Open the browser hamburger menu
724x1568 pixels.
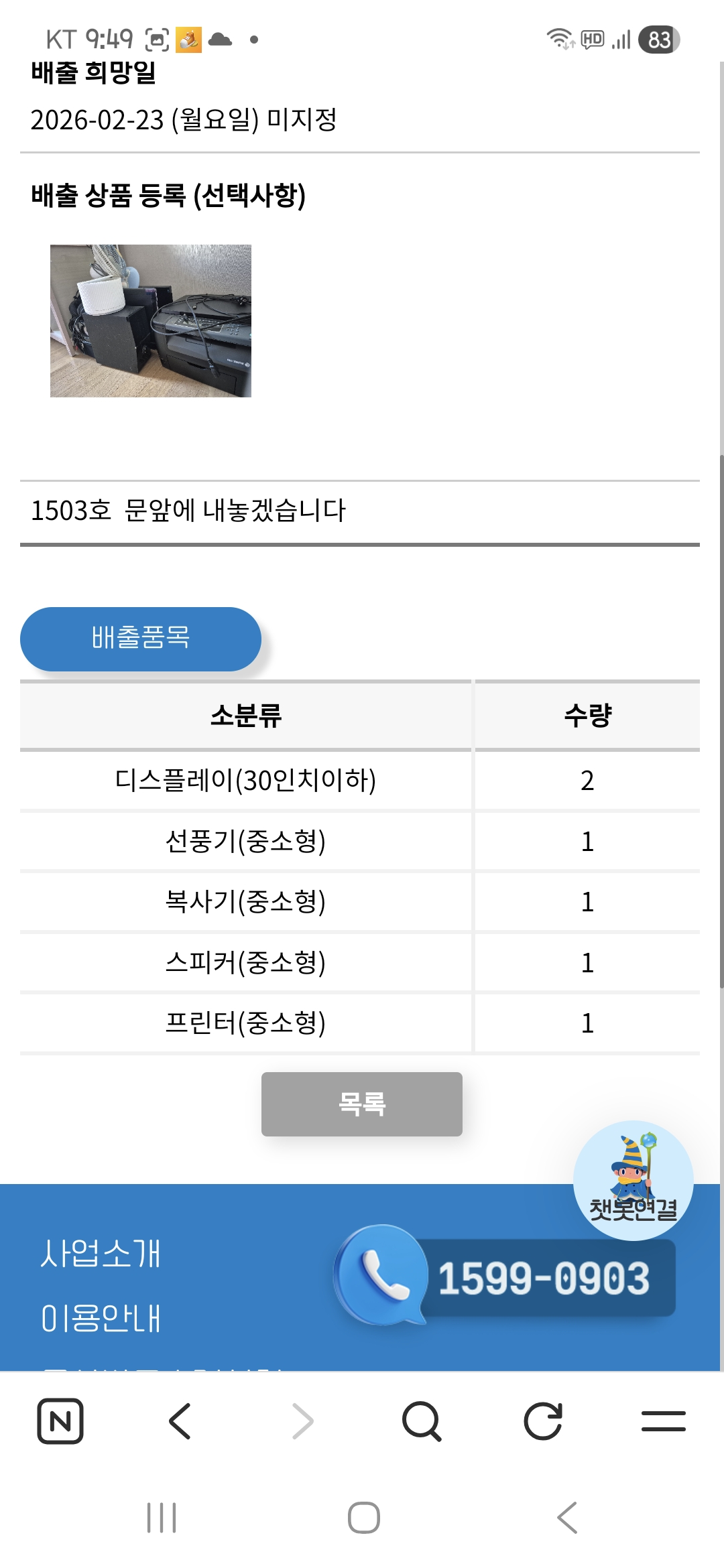click(x=663, y=1421)
